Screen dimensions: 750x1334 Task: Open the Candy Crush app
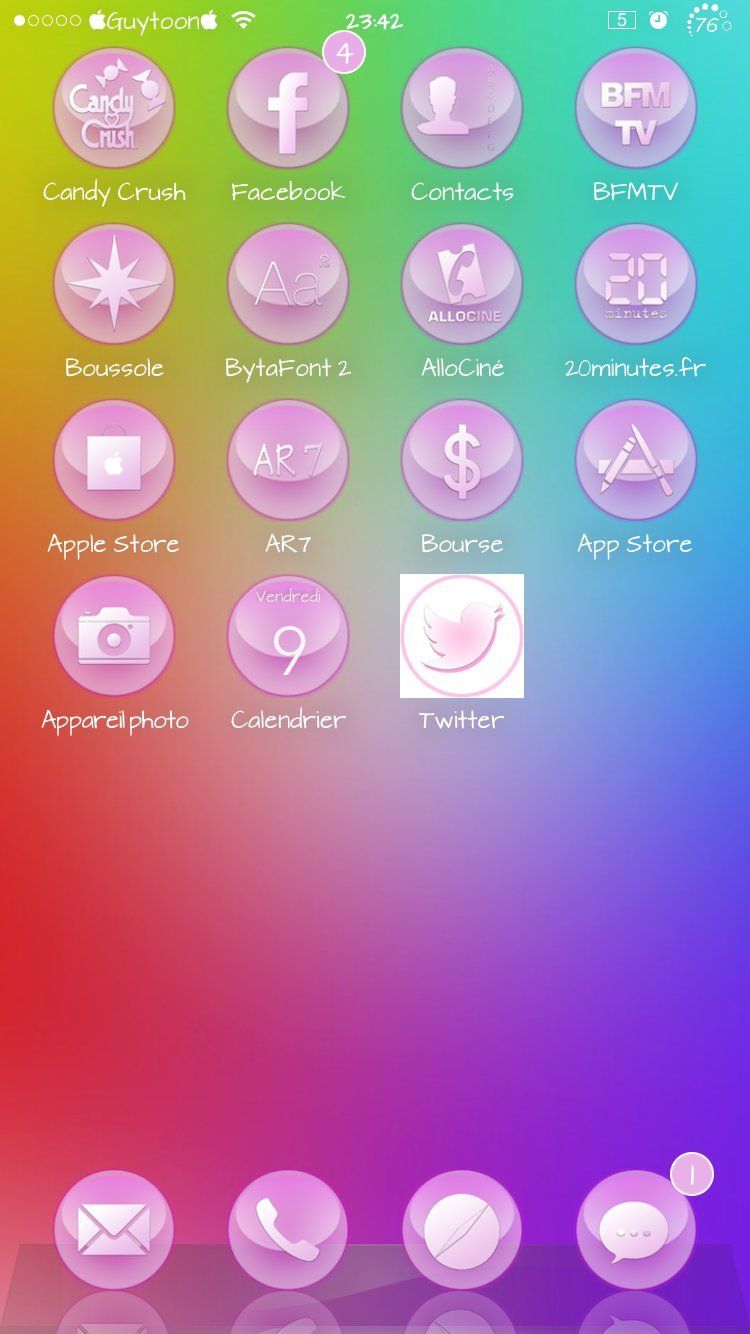tap(114, 108)
